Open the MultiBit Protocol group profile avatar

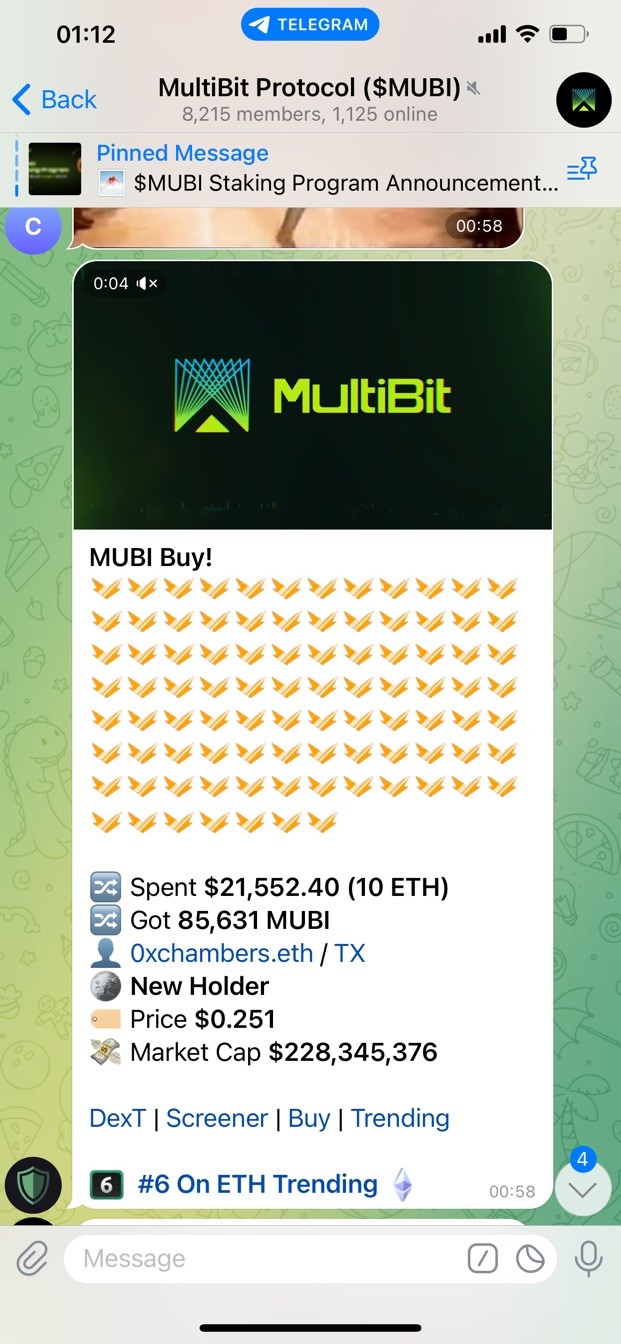[x=583, y=100]
